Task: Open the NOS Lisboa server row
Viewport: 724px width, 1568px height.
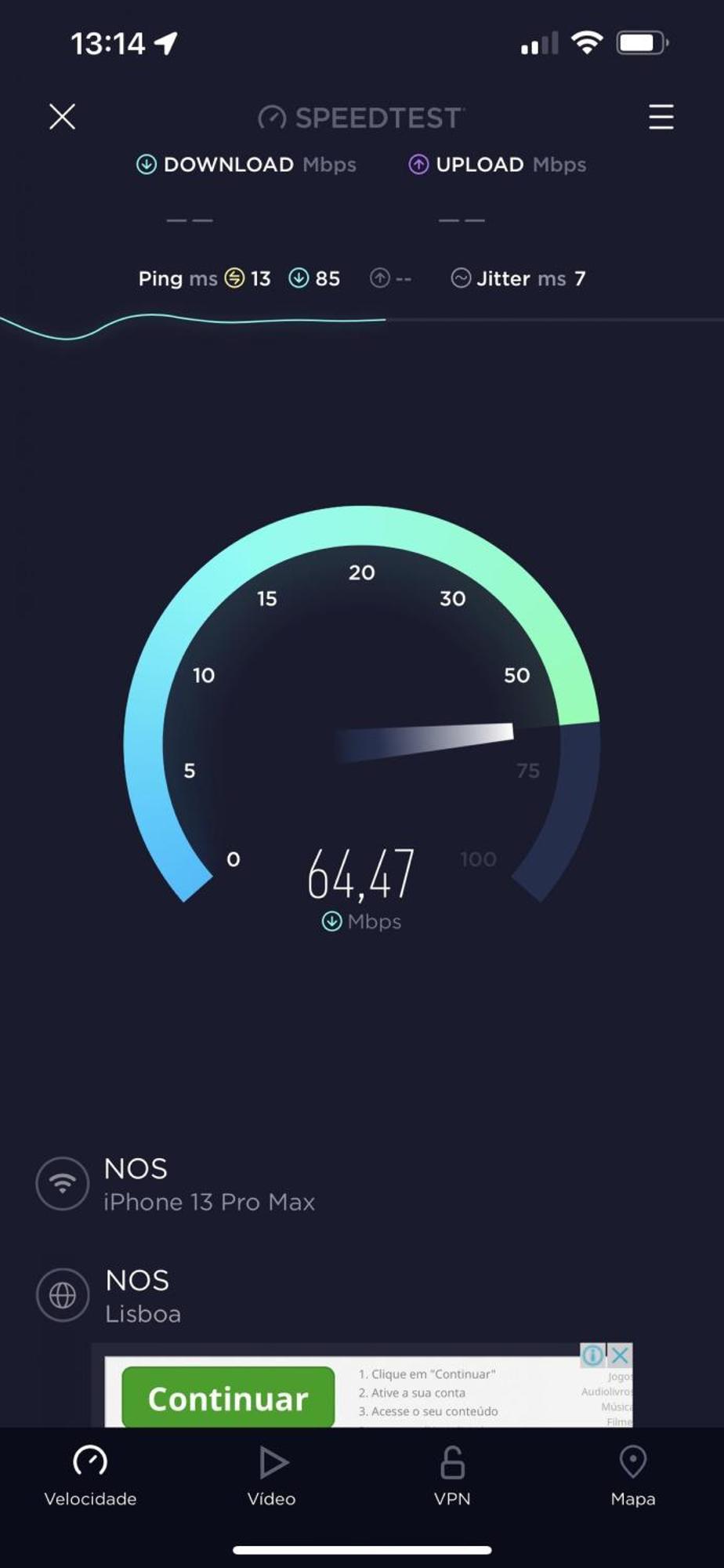Action: point(362,1295)
